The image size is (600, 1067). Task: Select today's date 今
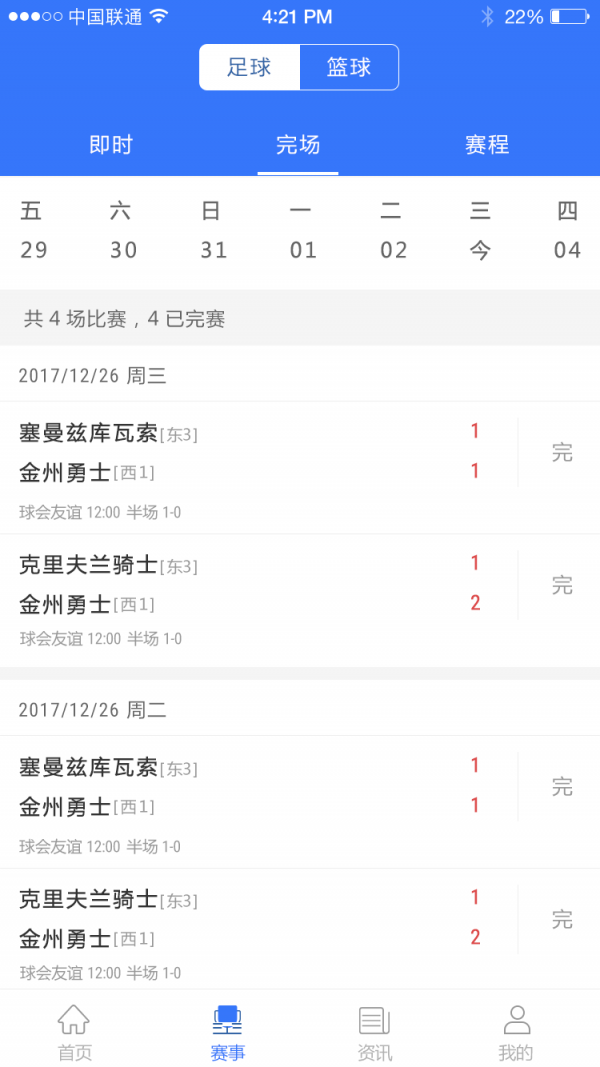[x=480, y=231]
